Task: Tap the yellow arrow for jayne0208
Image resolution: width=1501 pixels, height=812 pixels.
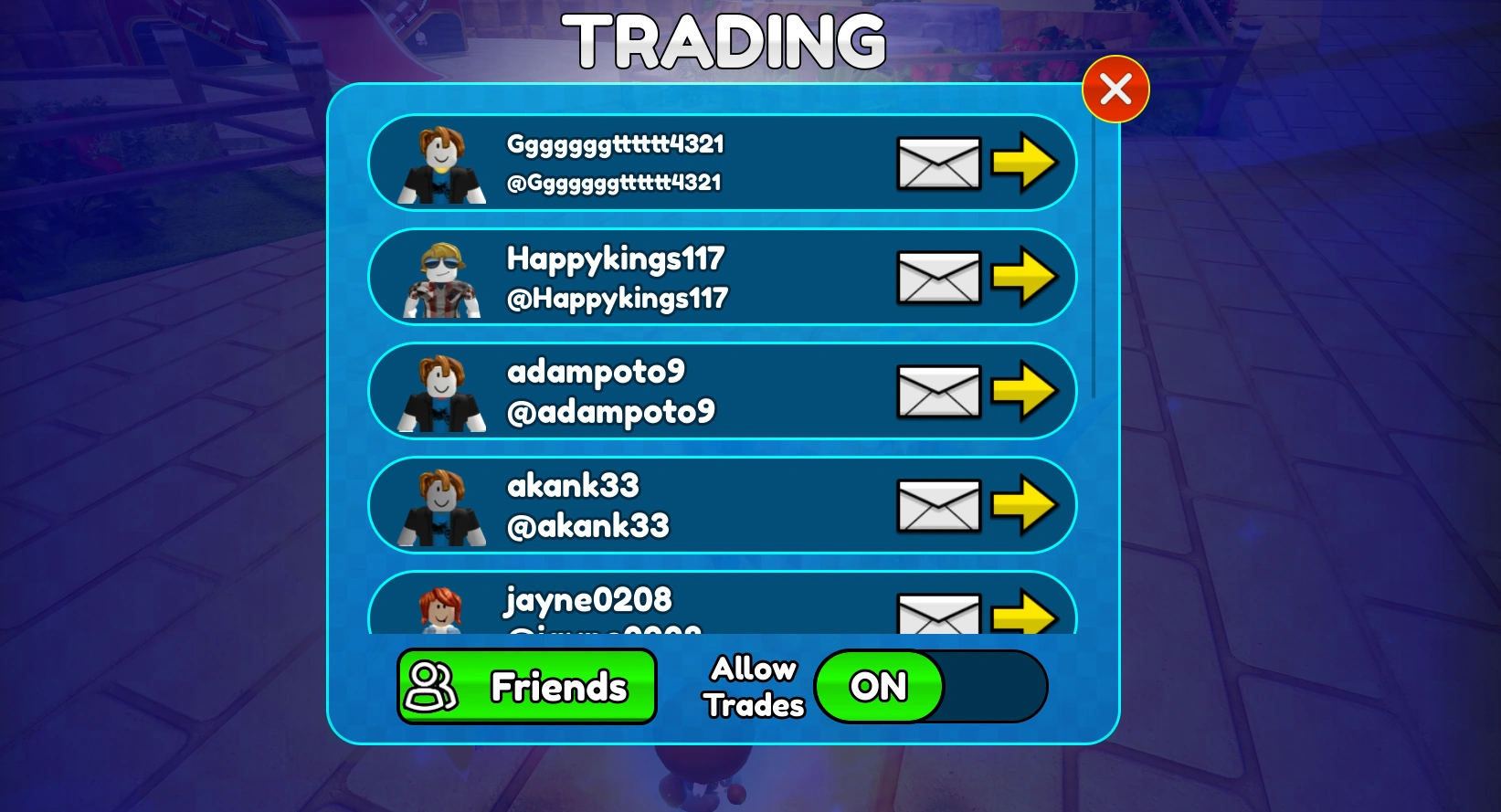Action: 1024,613
